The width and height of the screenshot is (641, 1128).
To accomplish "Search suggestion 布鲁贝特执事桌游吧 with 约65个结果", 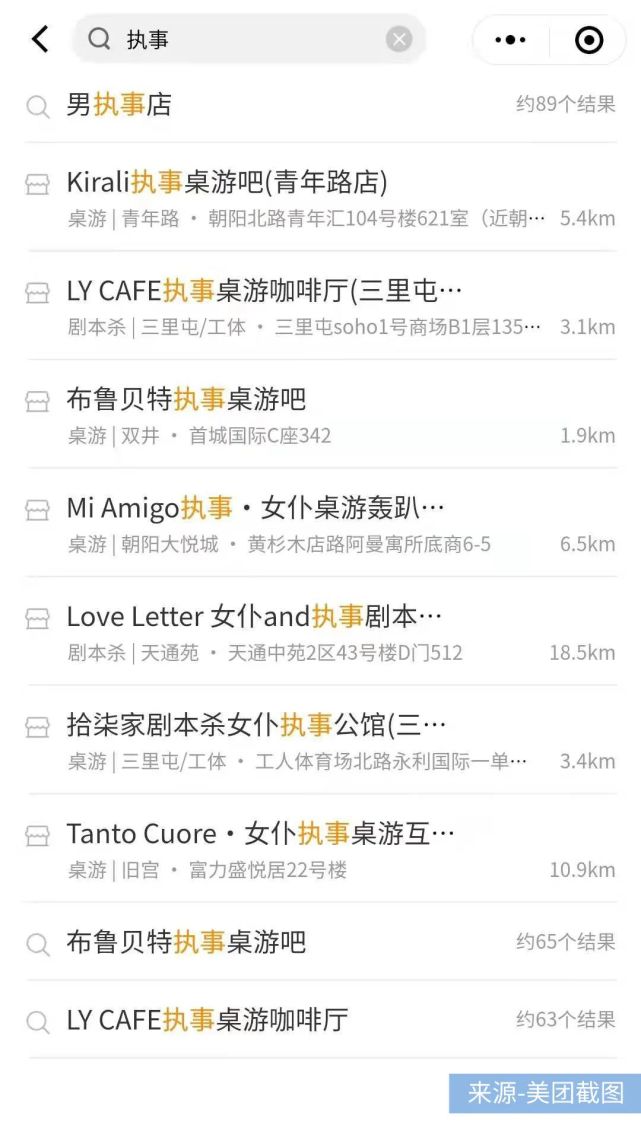I will 321,942.
